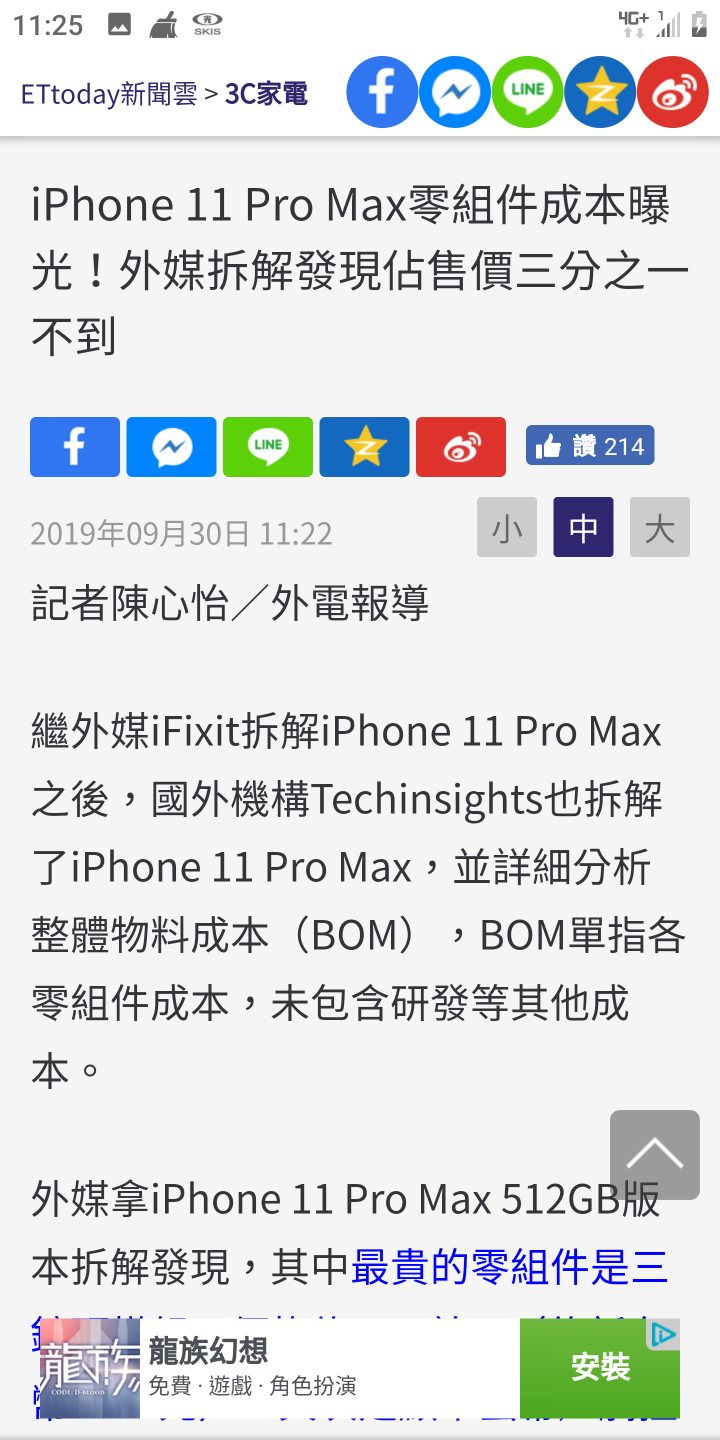
Task: Set font size to large (大)
Action: click(x=659, y=527)
